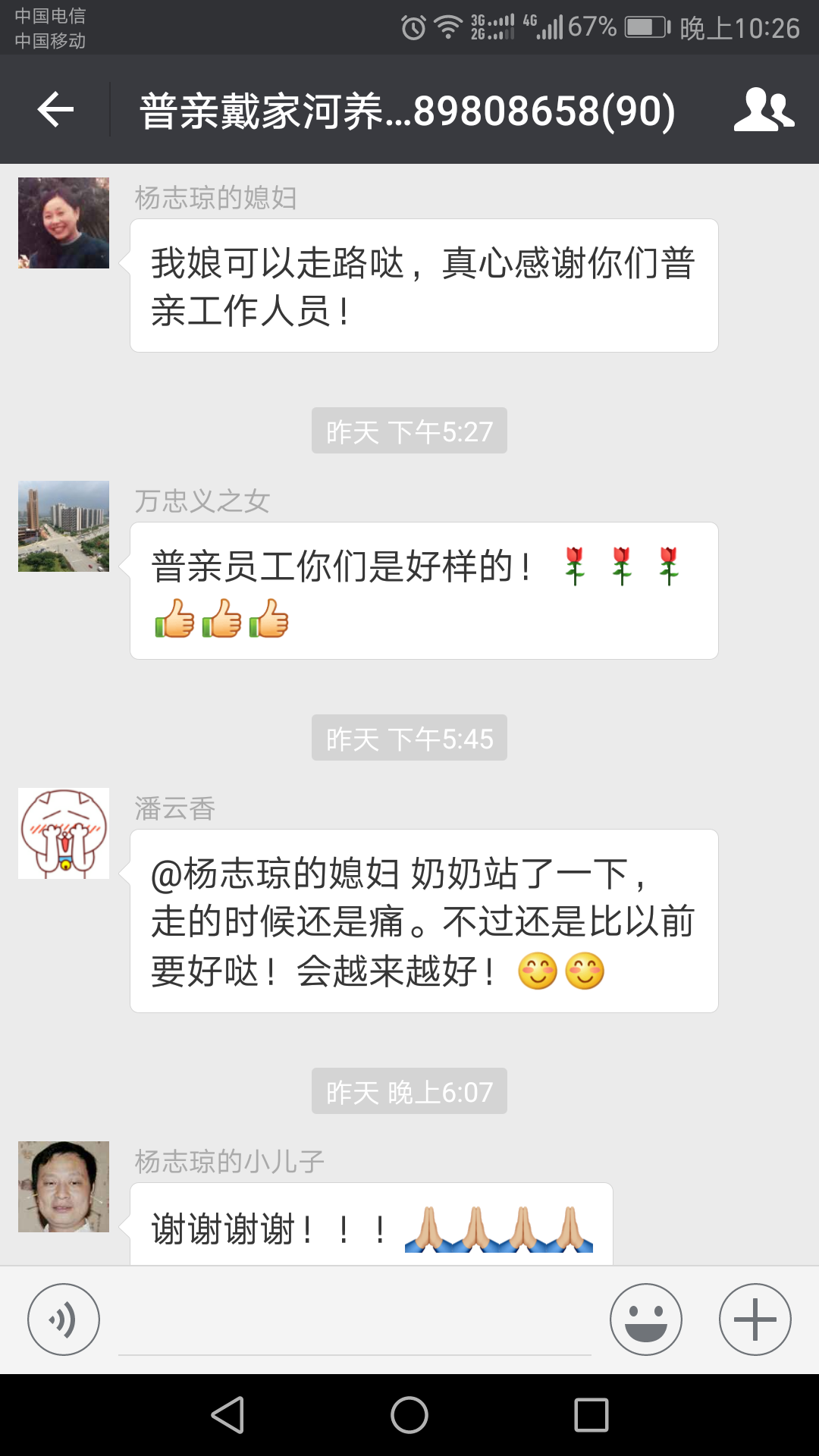Image resolution: width=819 pixels, height=1456 pixels.
Task: Open 杨志琼的小儿子's profile avatar
Action: point(64,1187)
